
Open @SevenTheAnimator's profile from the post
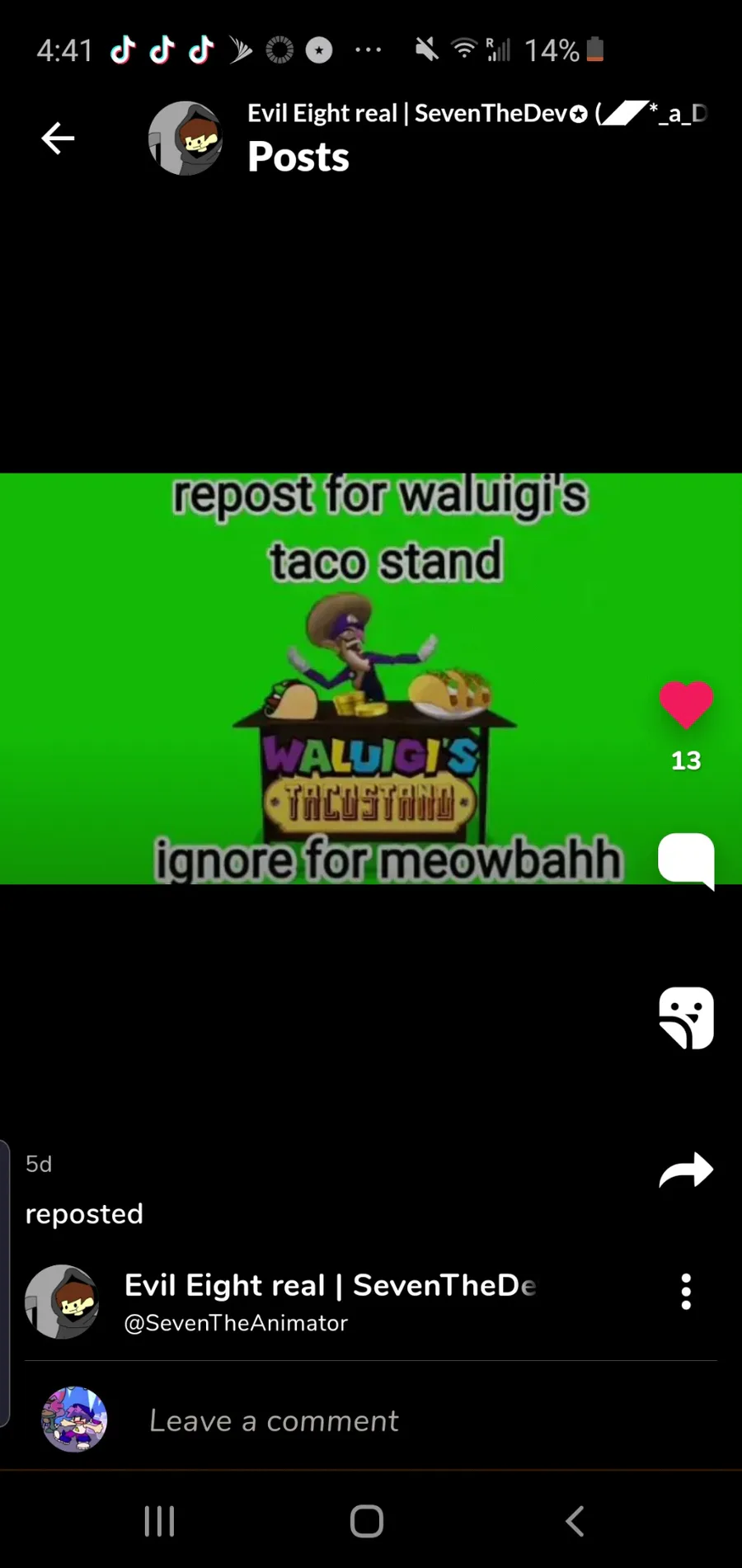coord(236,1323)
